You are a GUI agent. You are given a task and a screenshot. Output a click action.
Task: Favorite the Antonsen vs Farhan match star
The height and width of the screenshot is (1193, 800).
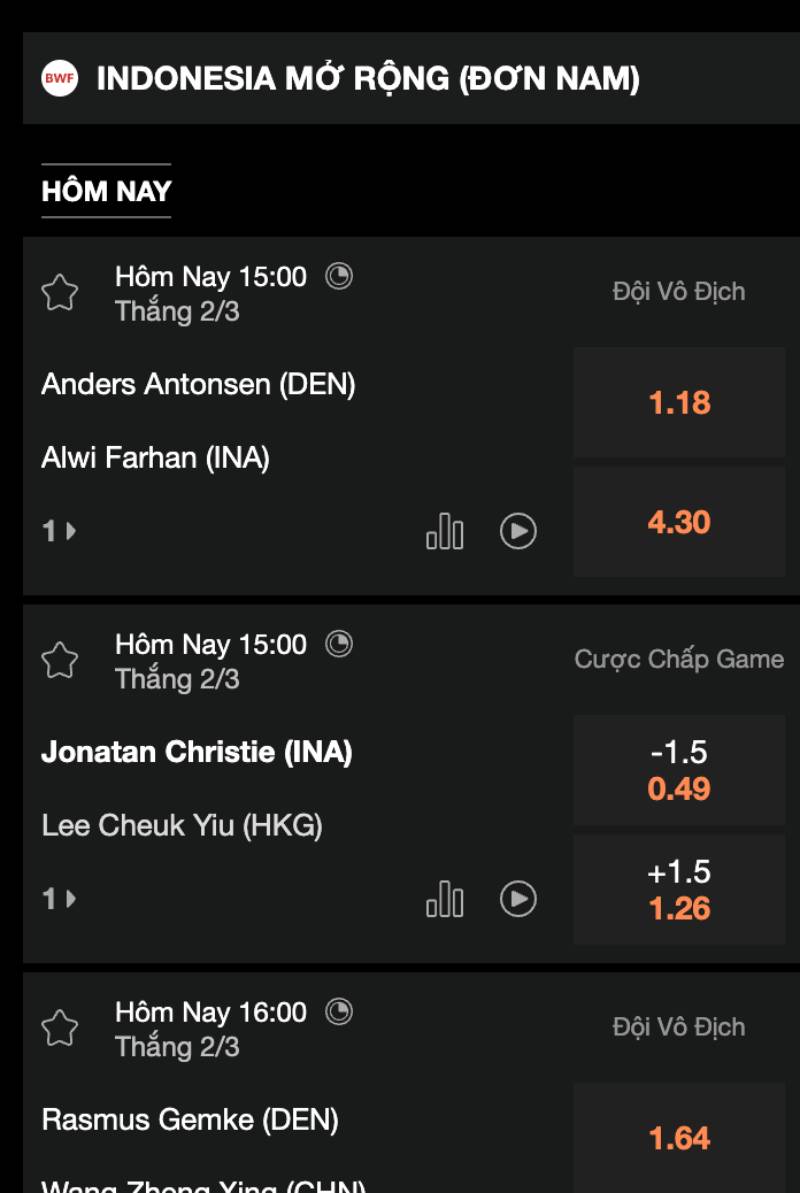tap(60, 293)
